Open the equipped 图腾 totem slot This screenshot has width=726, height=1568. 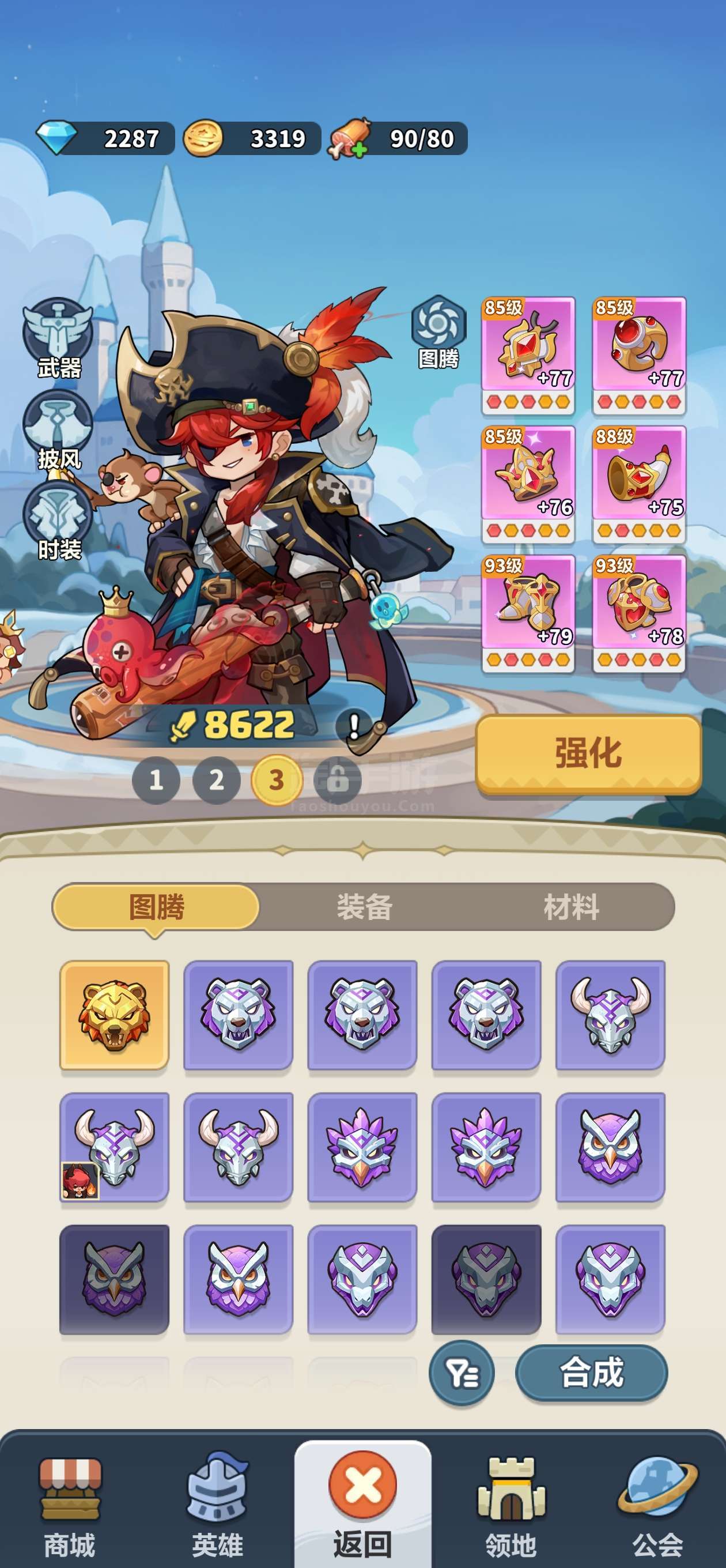coord(438,330)
